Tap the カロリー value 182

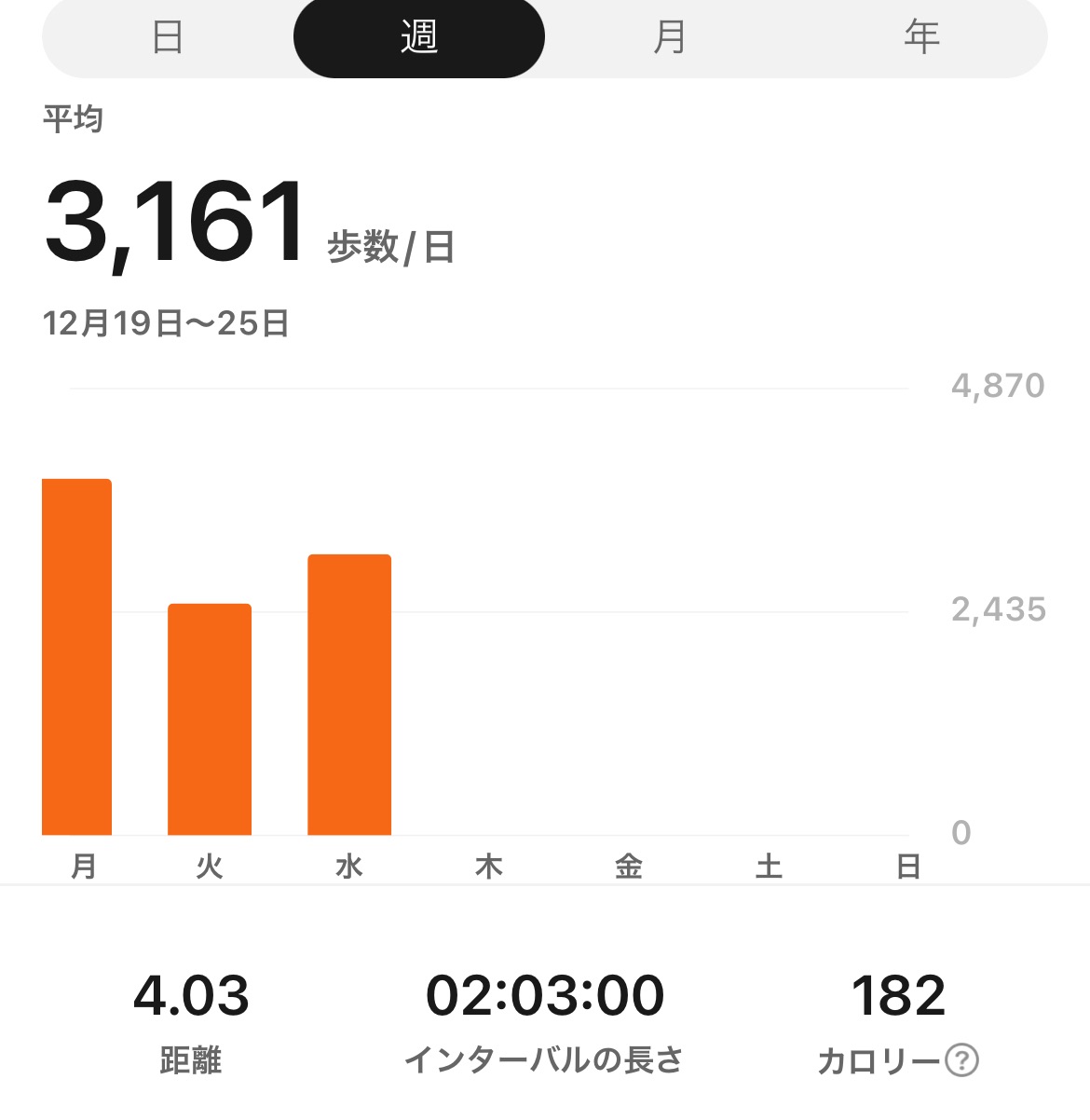pyautogui.click(x=897, y=995)
